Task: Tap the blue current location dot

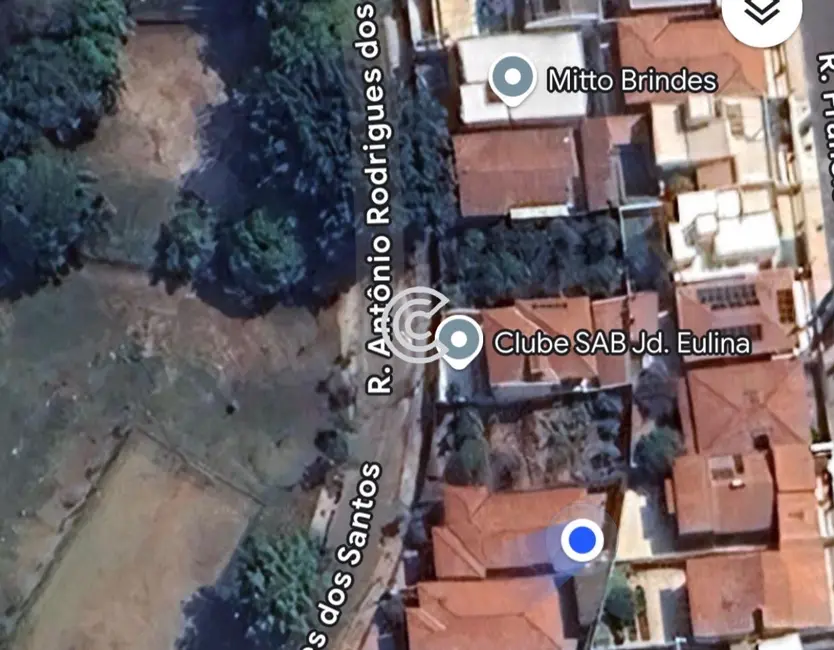Action: click(x=581, y=541)
